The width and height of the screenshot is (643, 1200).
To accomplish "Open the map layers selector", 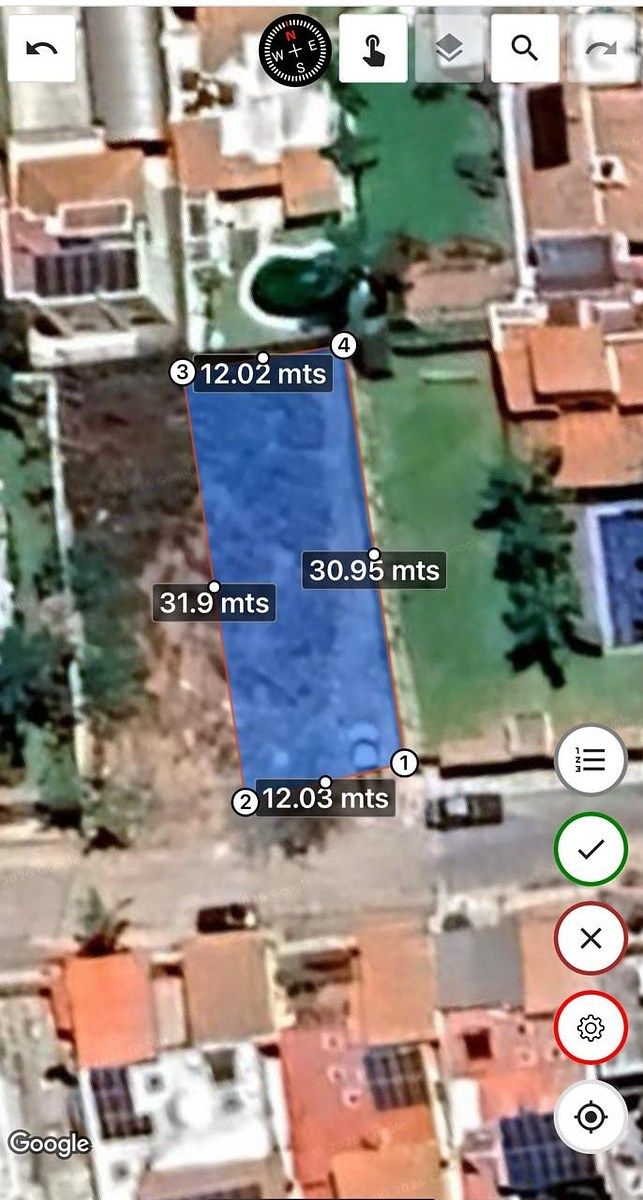I will click(449, 48).
